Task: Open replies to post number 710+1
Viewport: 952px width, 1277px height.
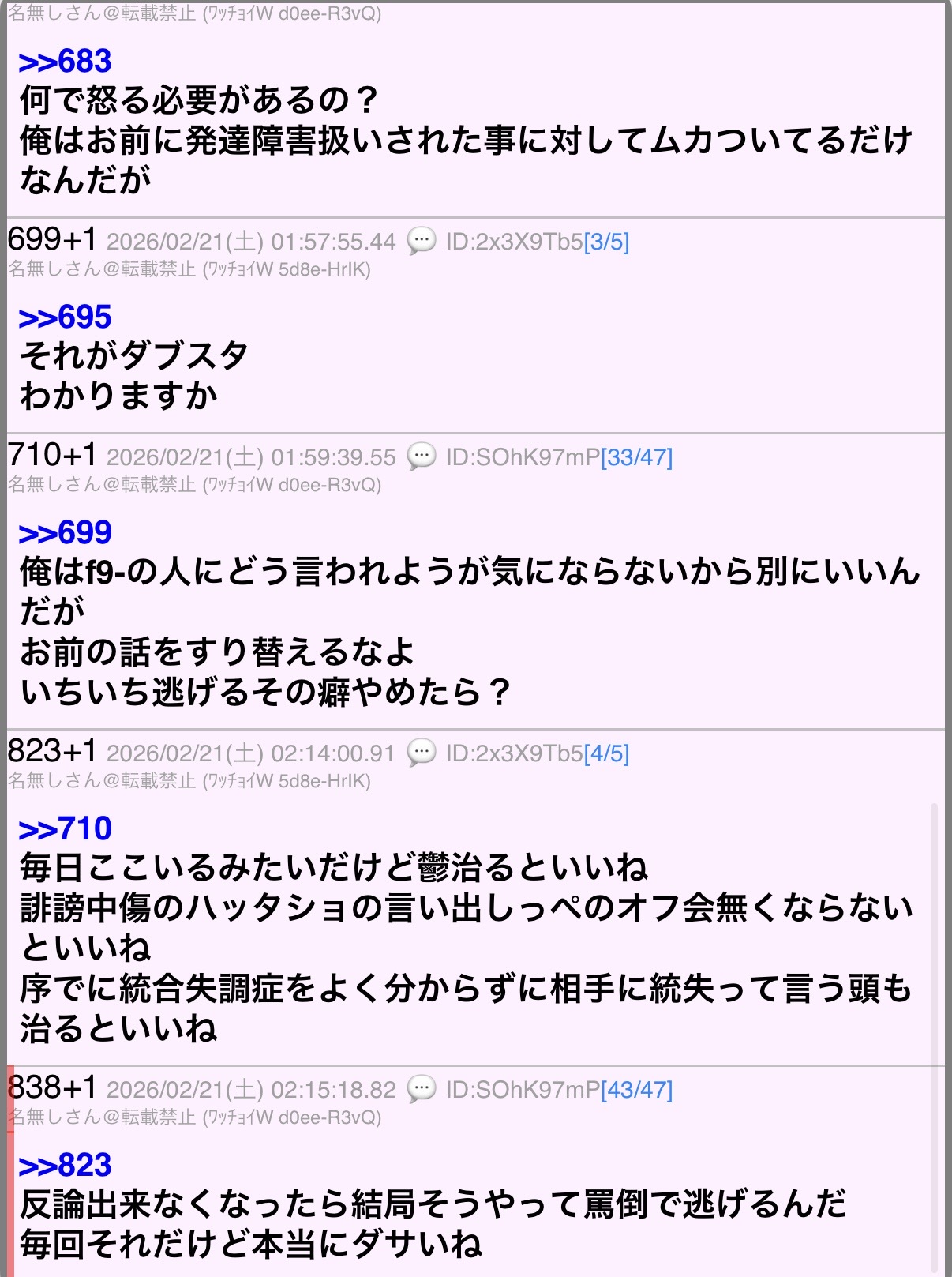Action: pyautogui.click(x=52, y=455)
